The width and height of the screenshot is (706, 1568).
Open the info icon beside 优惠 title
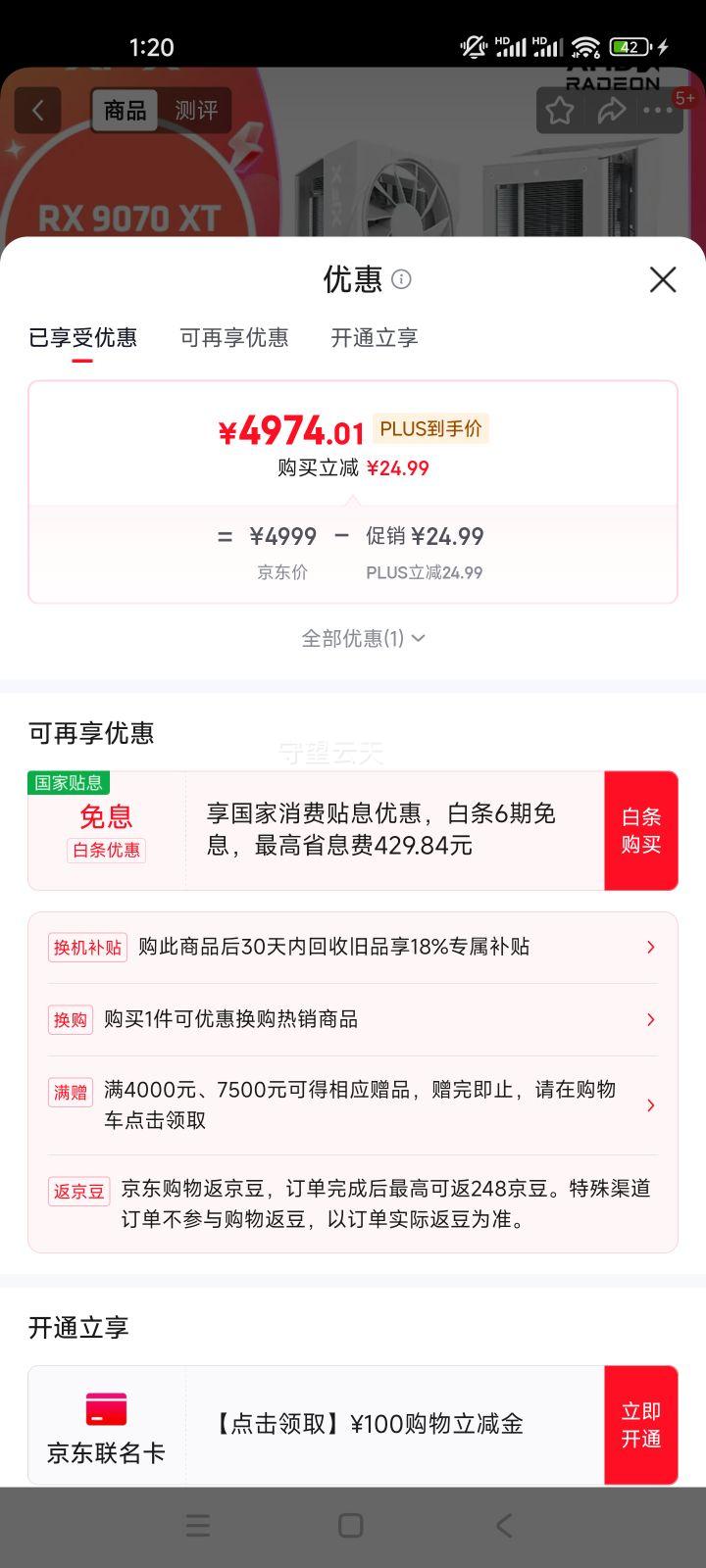click(x=401, y=280)
